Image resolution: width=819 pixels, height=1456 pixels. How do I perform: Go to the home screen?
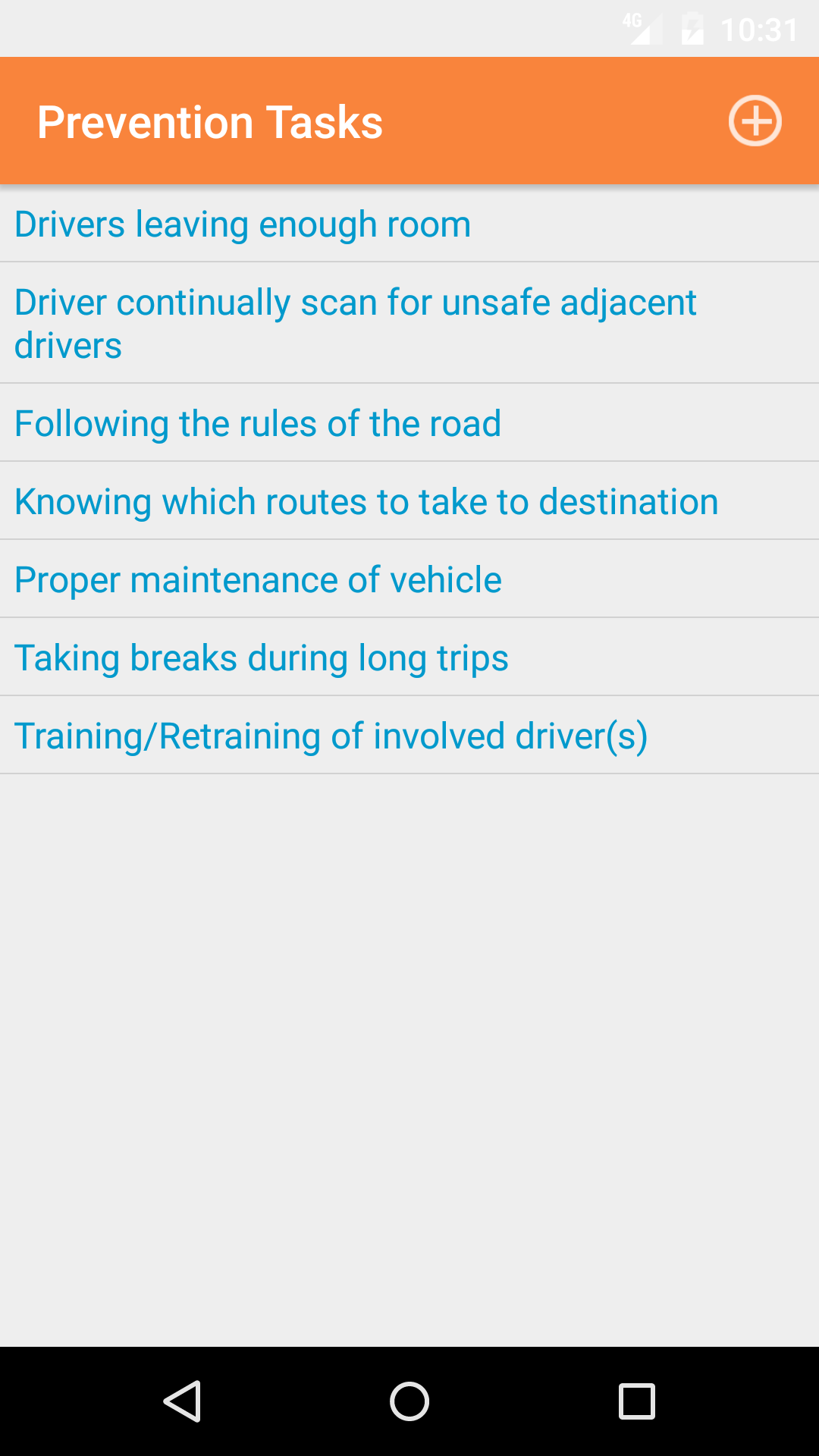[x=409, y=1401]
